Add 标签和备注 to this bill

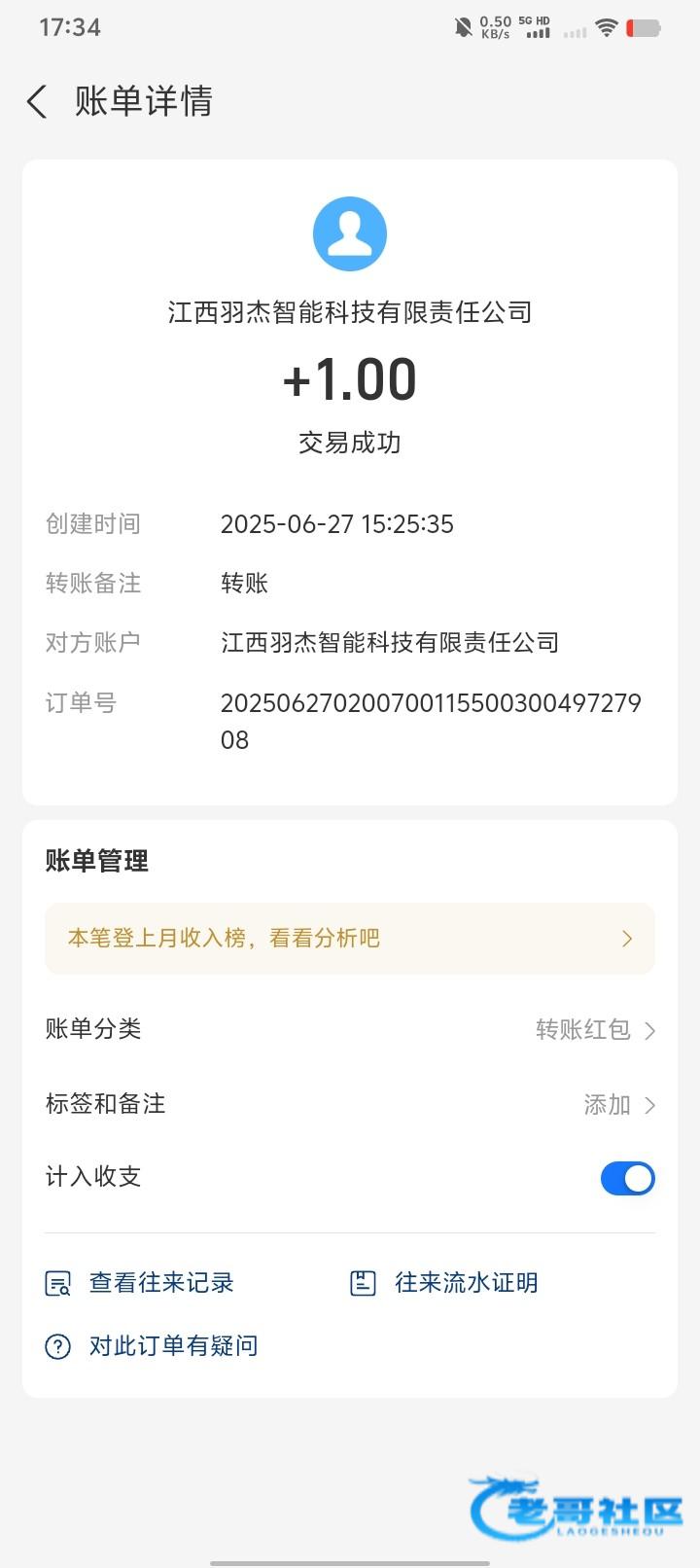coord(618,1105)
